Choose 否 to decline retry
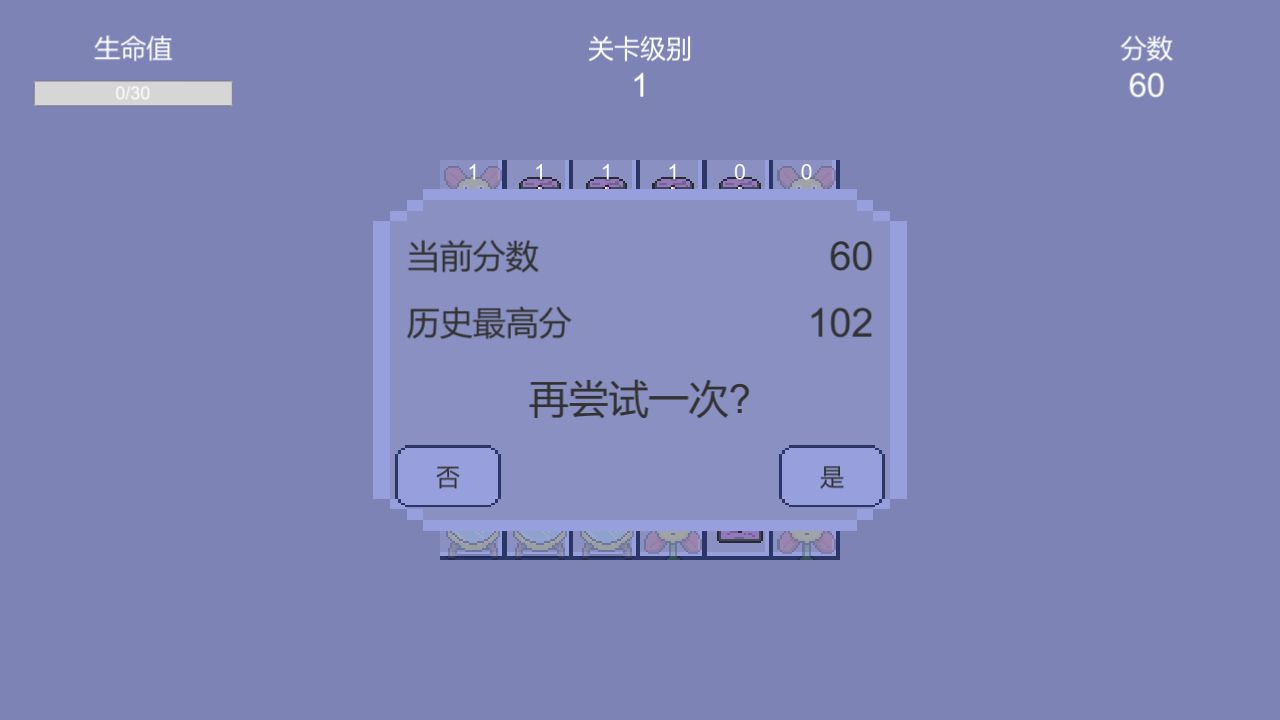 click(x=448, y=476)
